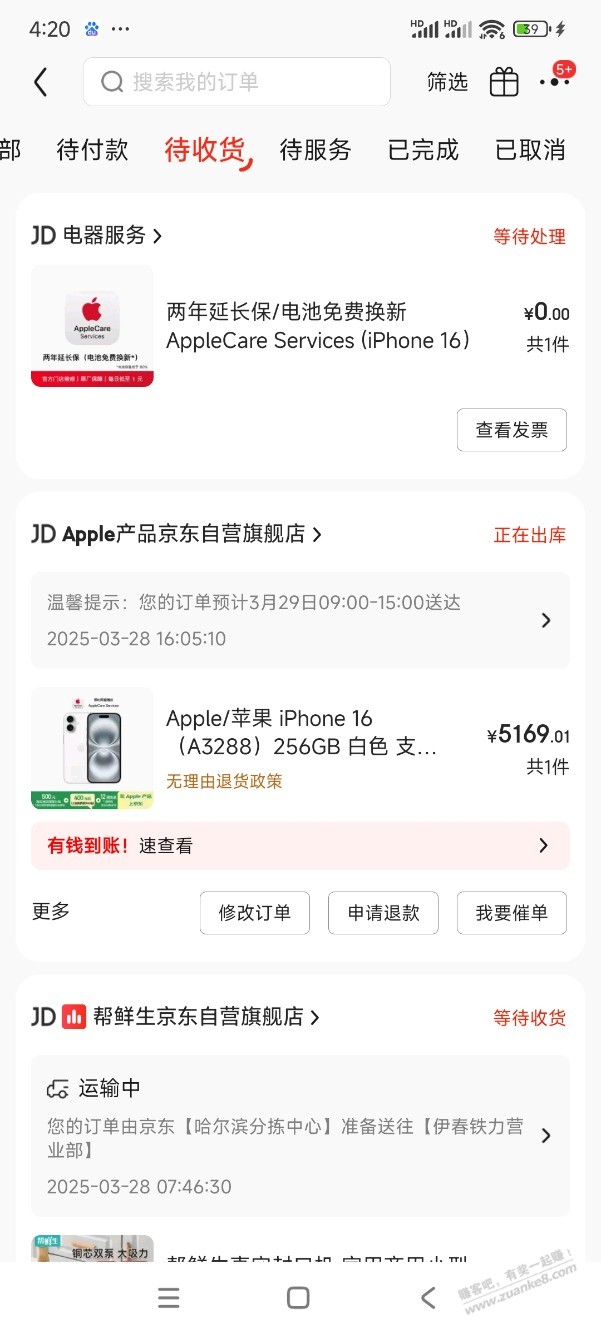The image size is (601, 1334).
Task: Open the 运输中 logistics tracking row
Action: (x=300, y=1136)
